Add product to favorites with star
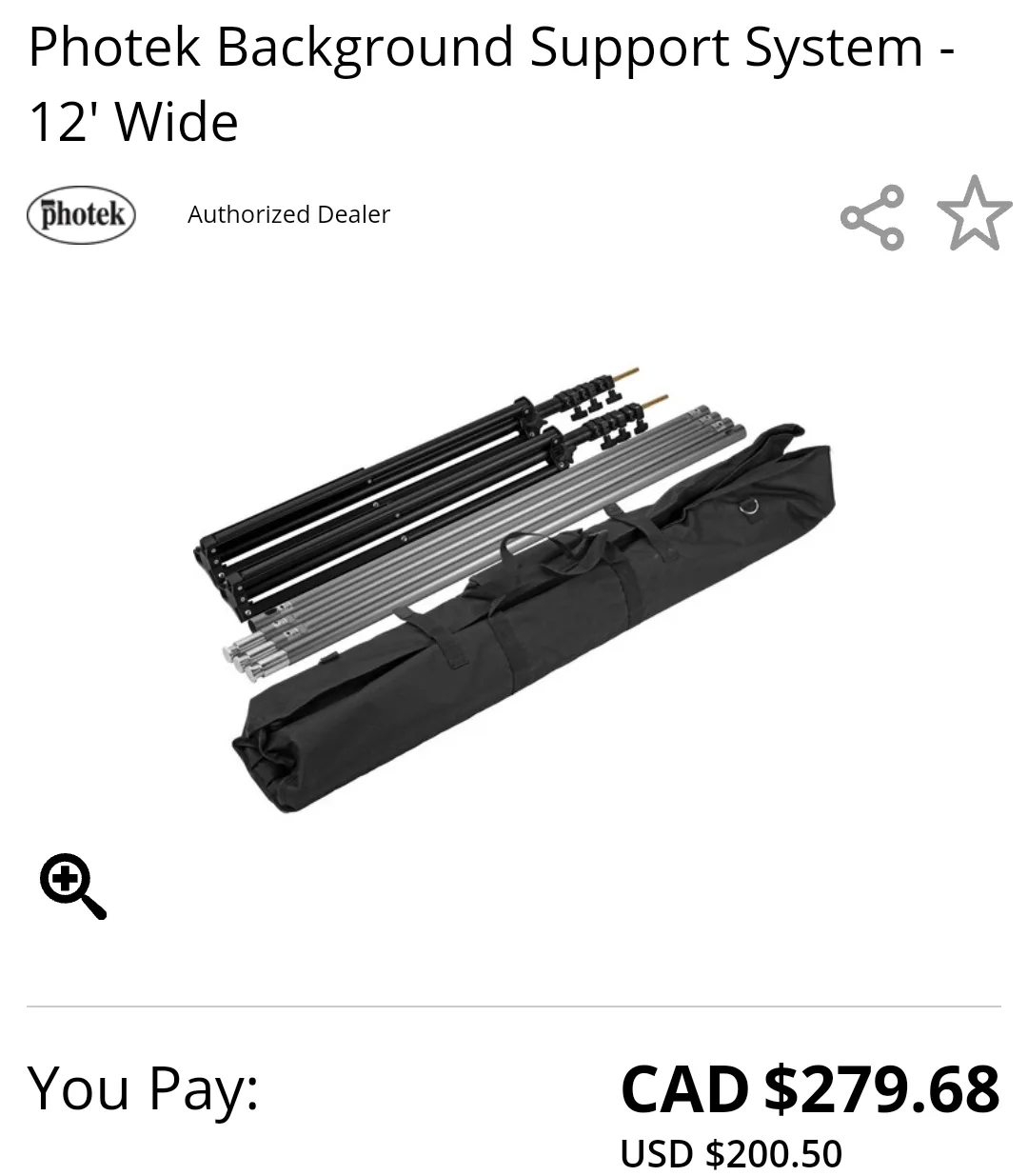Image resolution: width=1028 pixels, height=1176 pixels. point(974,213)
